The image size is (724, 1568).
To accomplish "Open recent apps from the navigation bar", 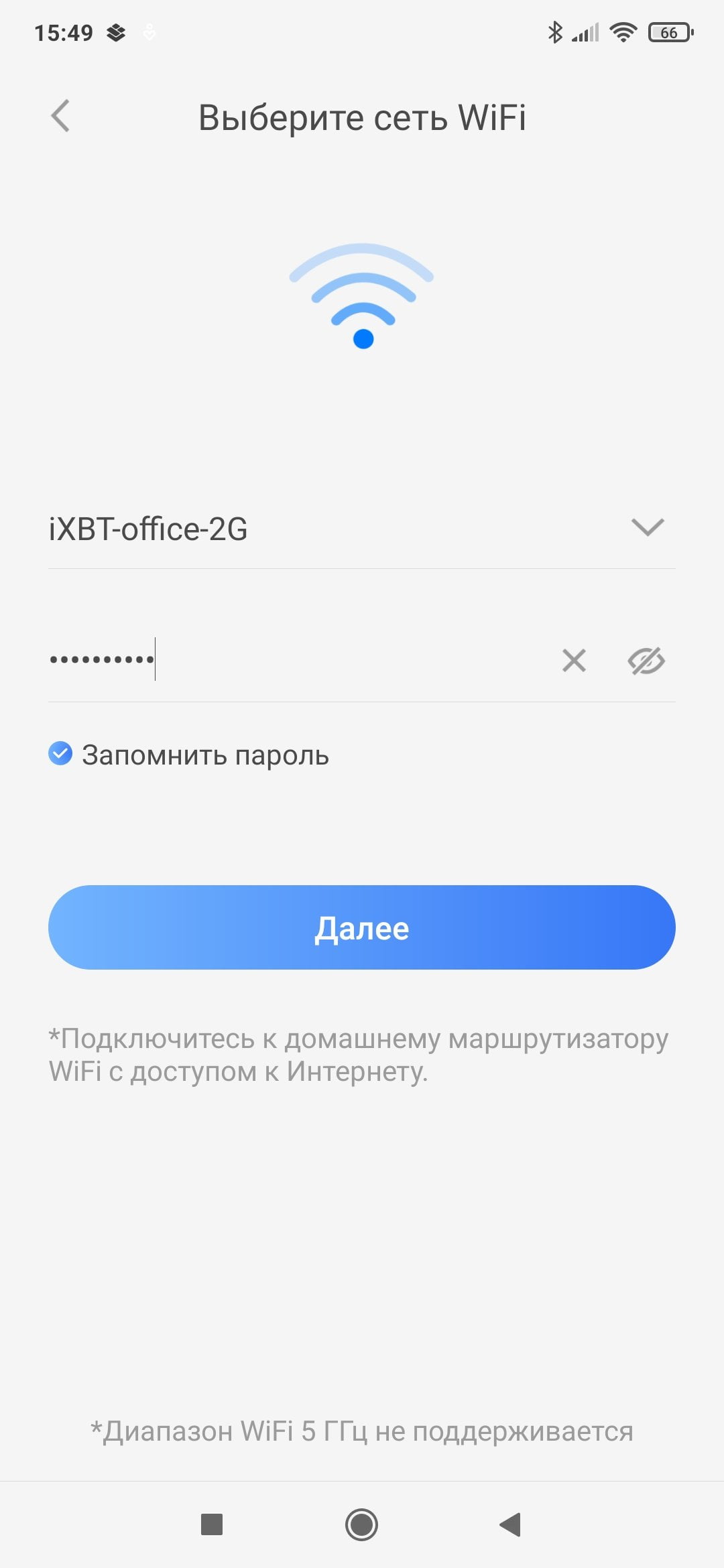I will (x=212, y=1524).
